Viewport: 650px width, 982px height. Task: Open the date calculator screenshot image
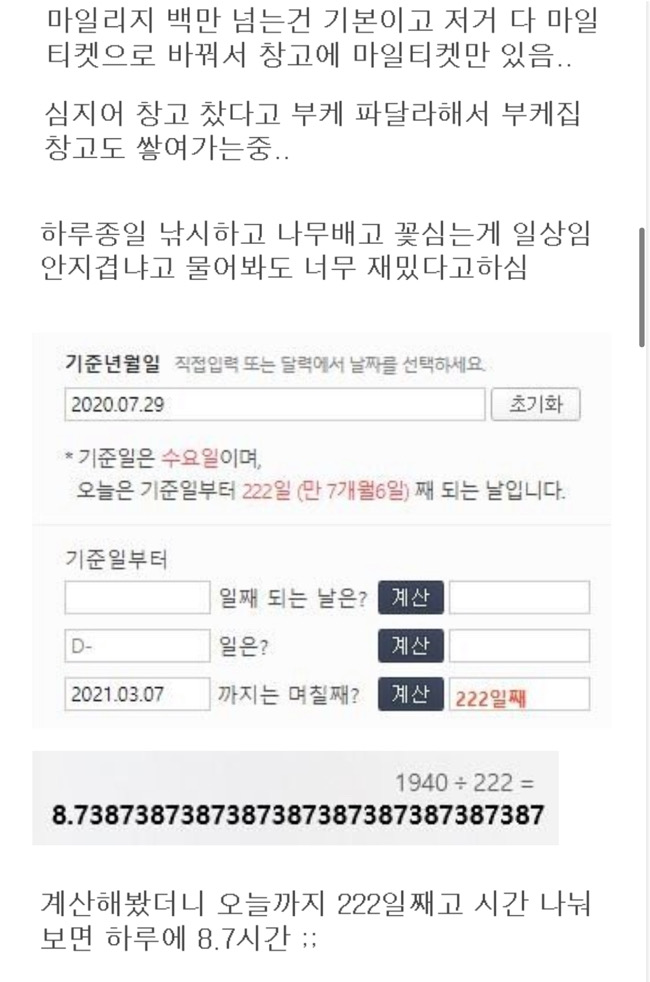[320, 530]
